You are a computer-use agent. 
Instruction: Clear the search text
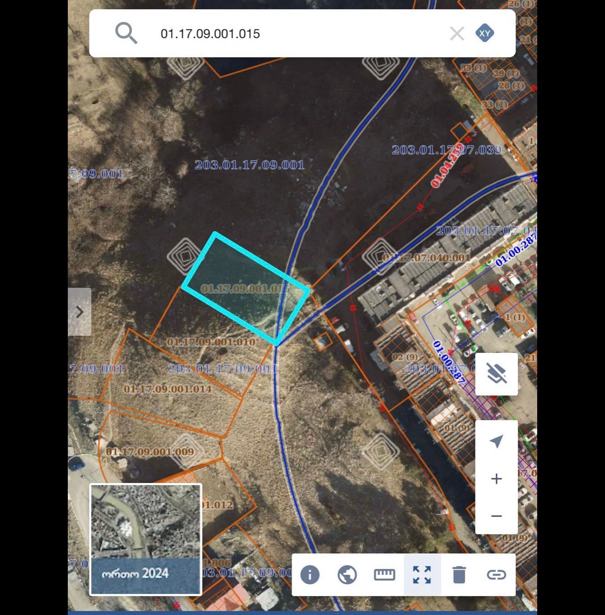tap(456, 33)
